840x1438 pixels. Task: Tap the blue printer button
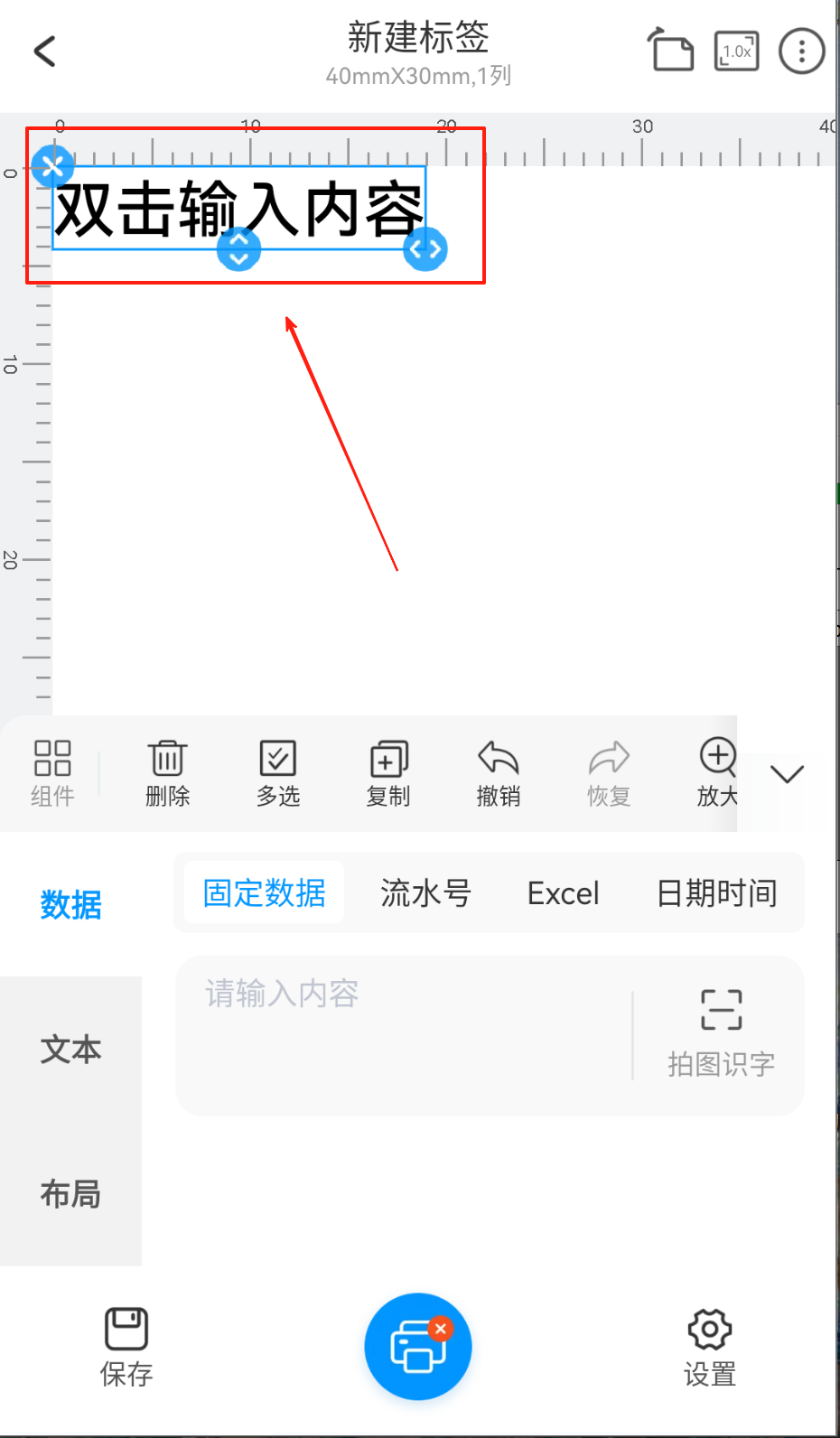[418, 1346]
